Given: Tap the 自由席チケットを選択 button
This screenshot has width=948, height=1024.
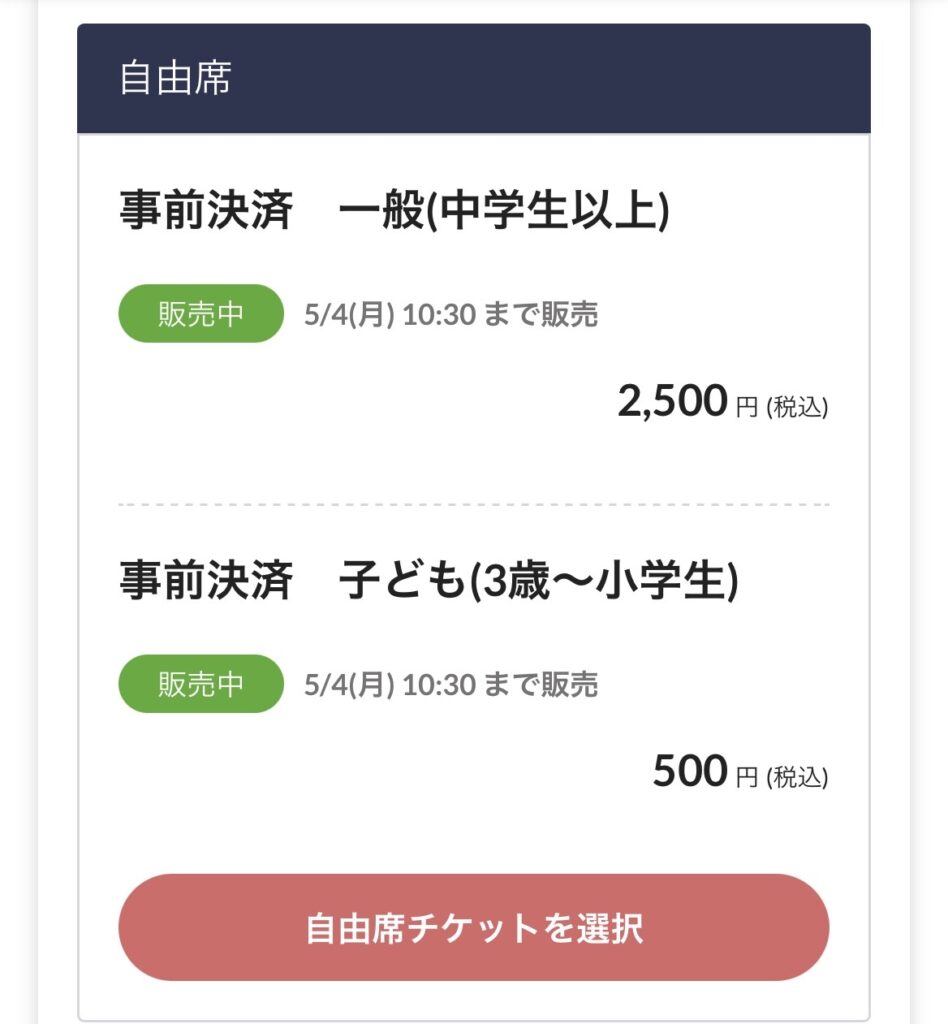Looking at the screenshot, I should (x=474, y=927).
